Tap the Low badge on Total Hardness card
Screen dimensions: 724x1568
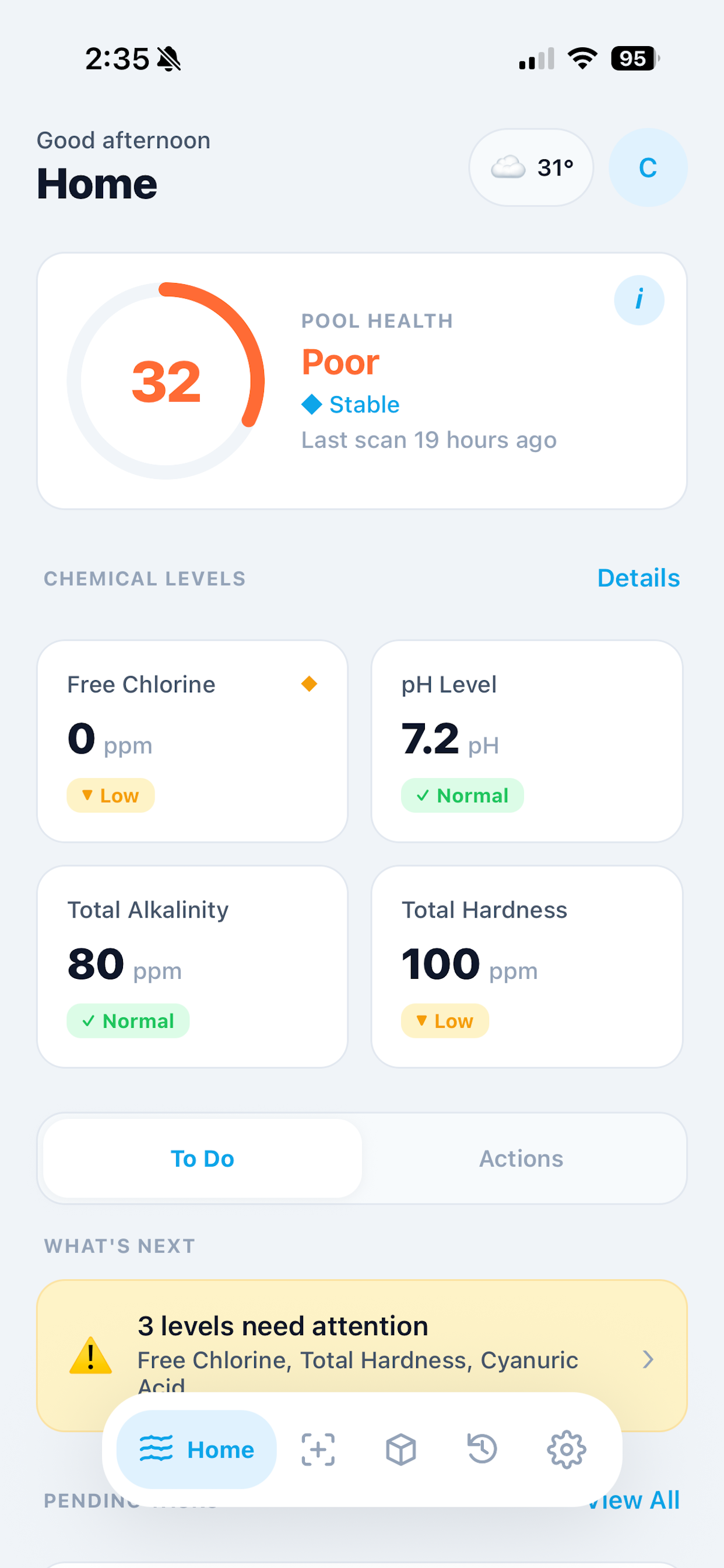[x=445, y=1021]
